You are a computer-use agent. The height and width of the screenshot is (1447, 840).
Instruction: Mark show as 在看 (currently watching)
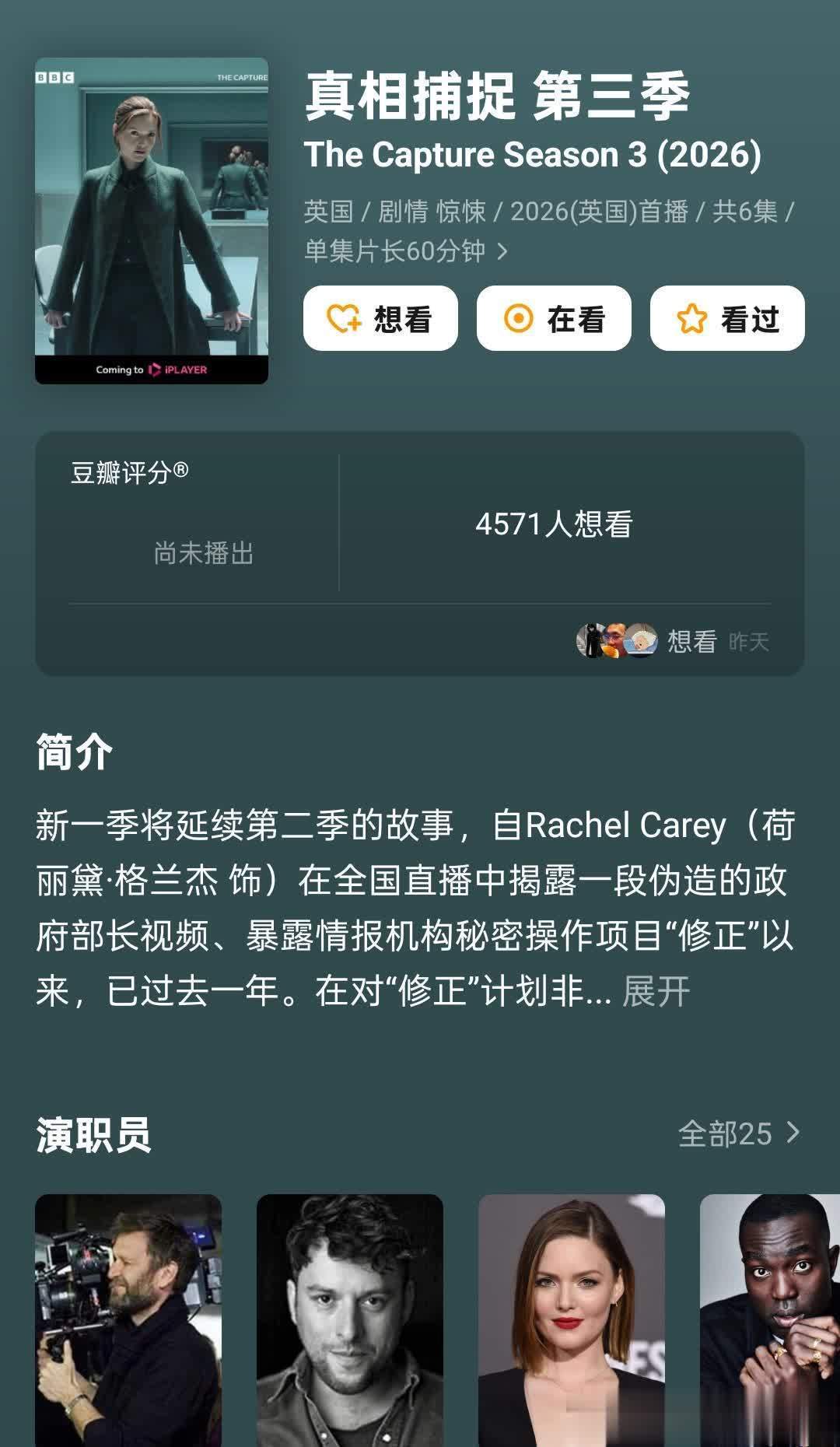553,318
